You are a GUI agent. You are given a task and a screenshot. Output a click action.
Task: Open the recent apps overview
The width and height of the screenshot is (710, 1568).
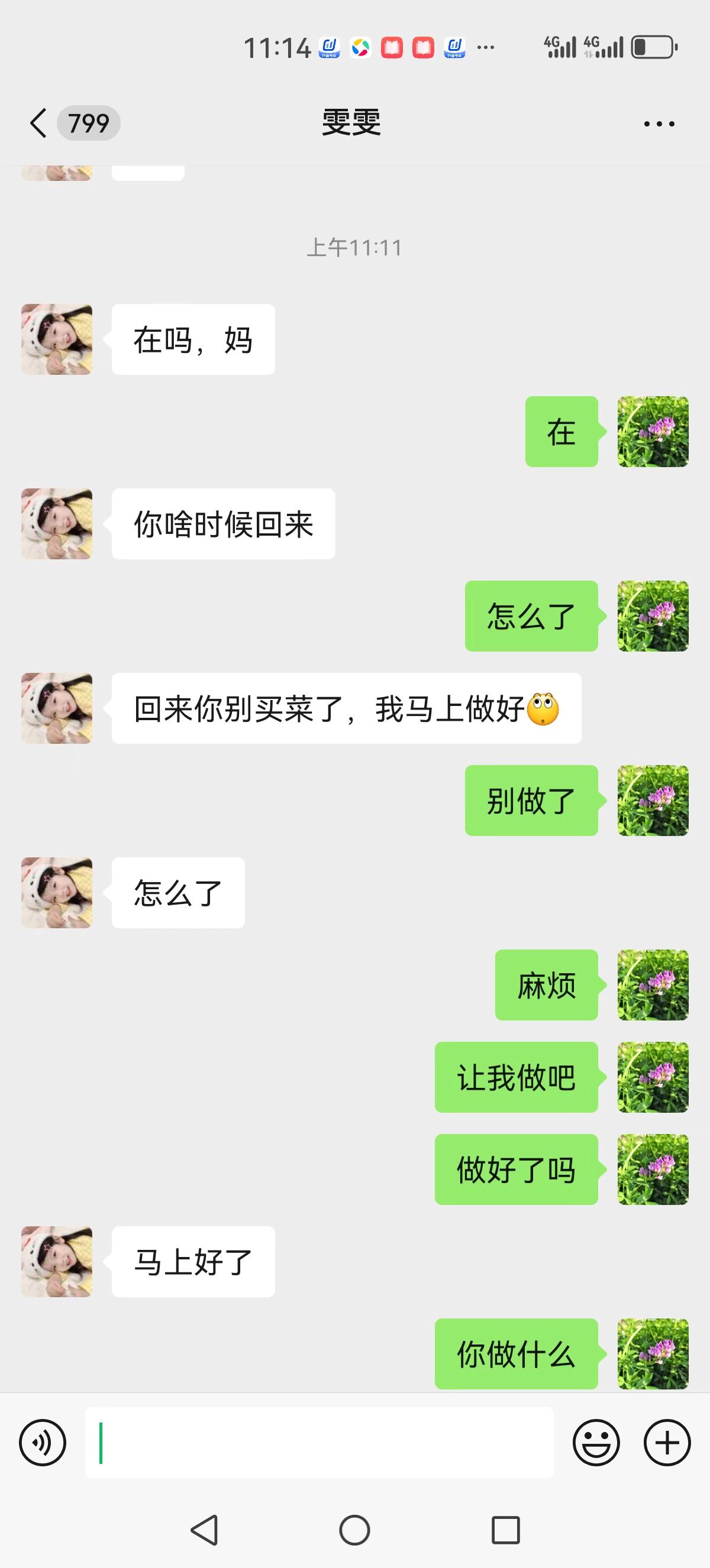[x=505, y=1530]
